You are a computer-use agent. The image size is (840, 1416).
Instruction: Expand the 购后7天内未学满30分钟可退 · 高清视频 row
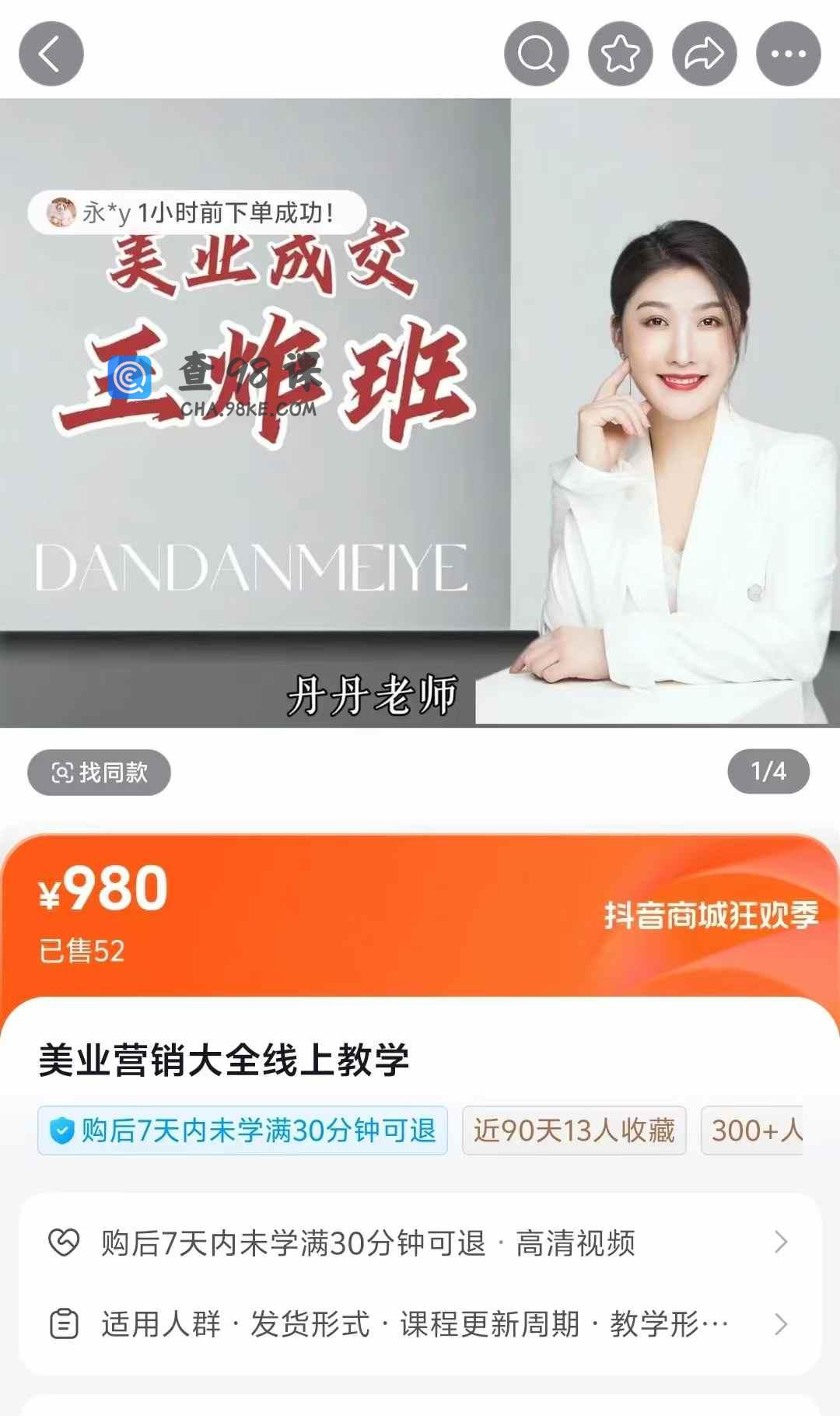click(x=420, y=1243)
